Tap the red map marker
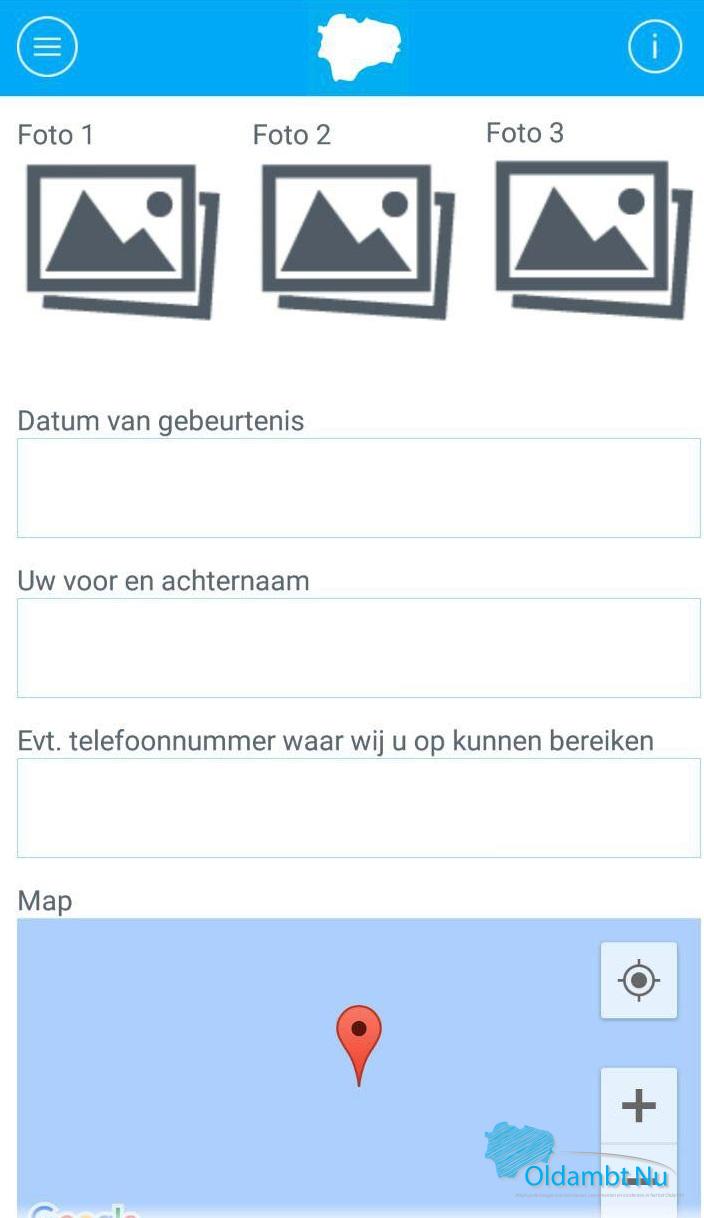The image size is (704, 1218). coord(358,1035)
